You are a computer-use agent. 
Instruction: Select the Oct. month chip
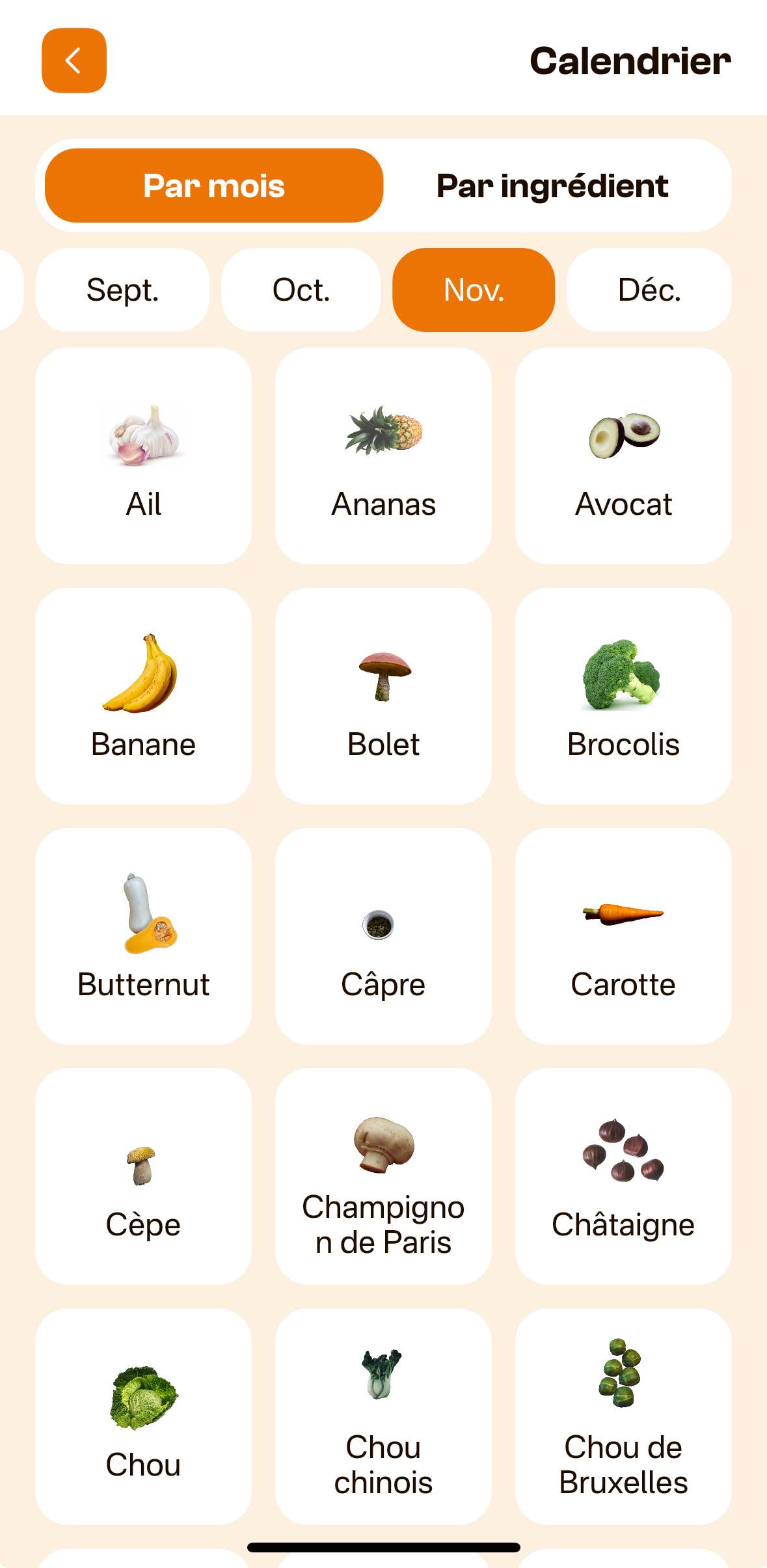click(301, 290)
